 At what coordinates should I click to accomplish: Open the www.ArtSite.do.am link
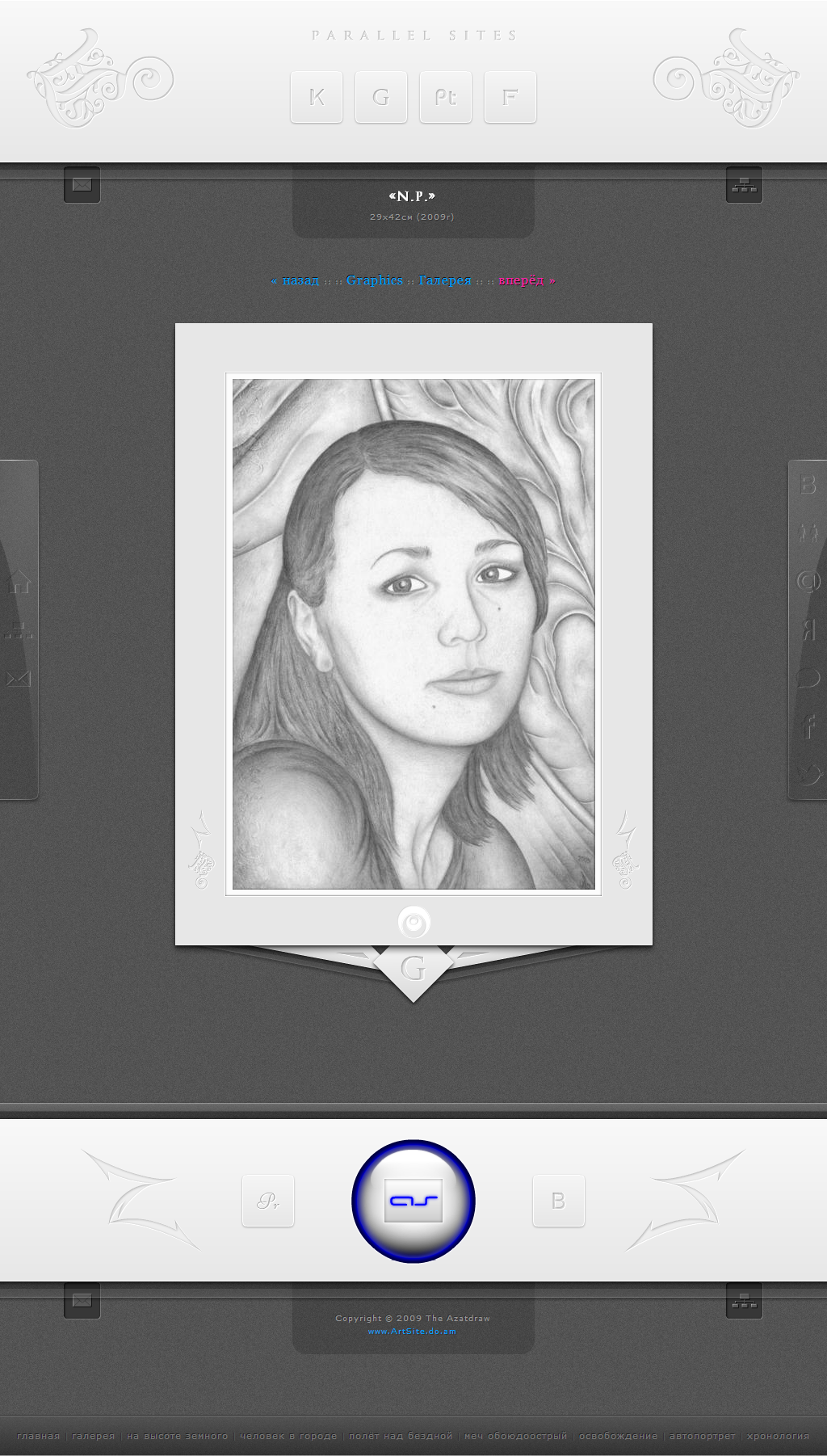[x=412, y=1332]
